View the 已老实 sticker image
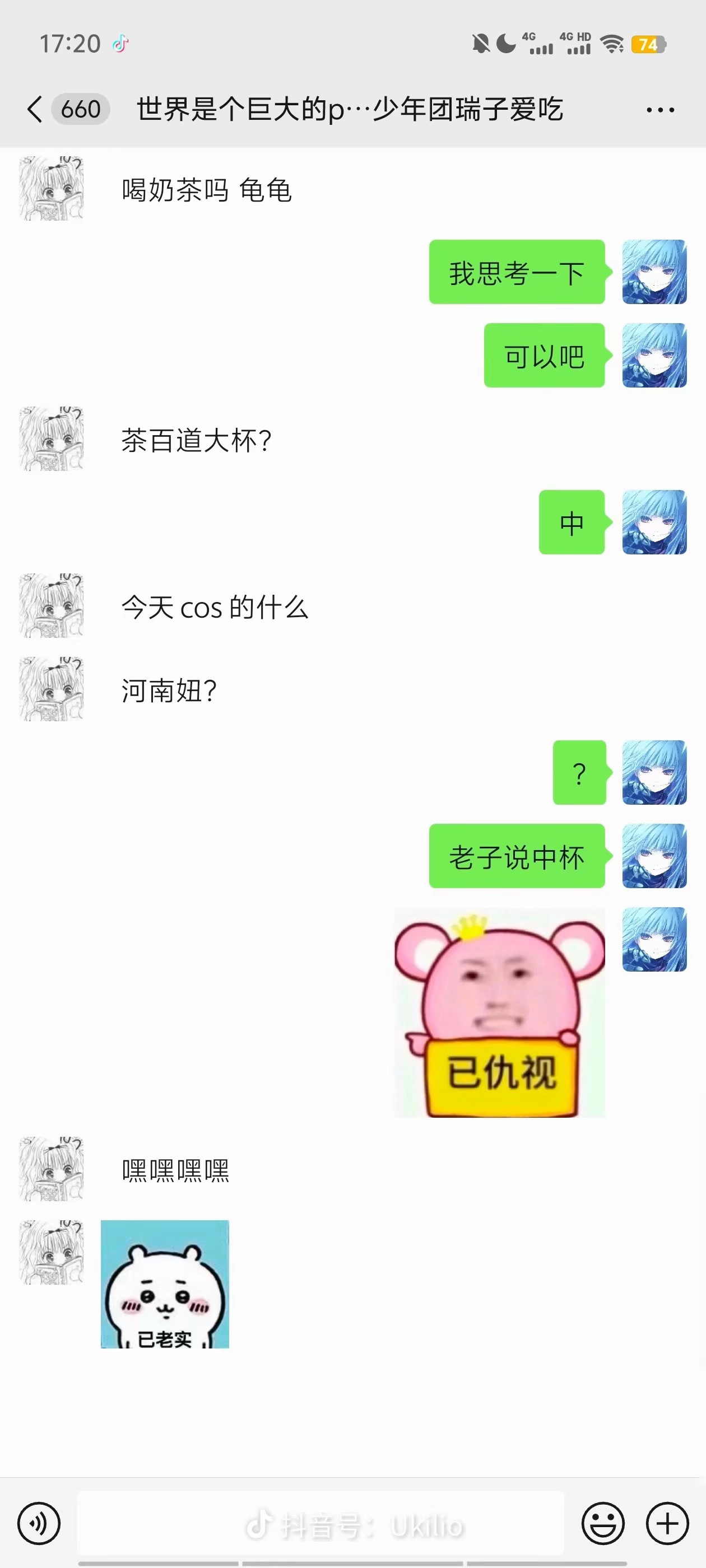706x1568 pixels. (165, 1284)
